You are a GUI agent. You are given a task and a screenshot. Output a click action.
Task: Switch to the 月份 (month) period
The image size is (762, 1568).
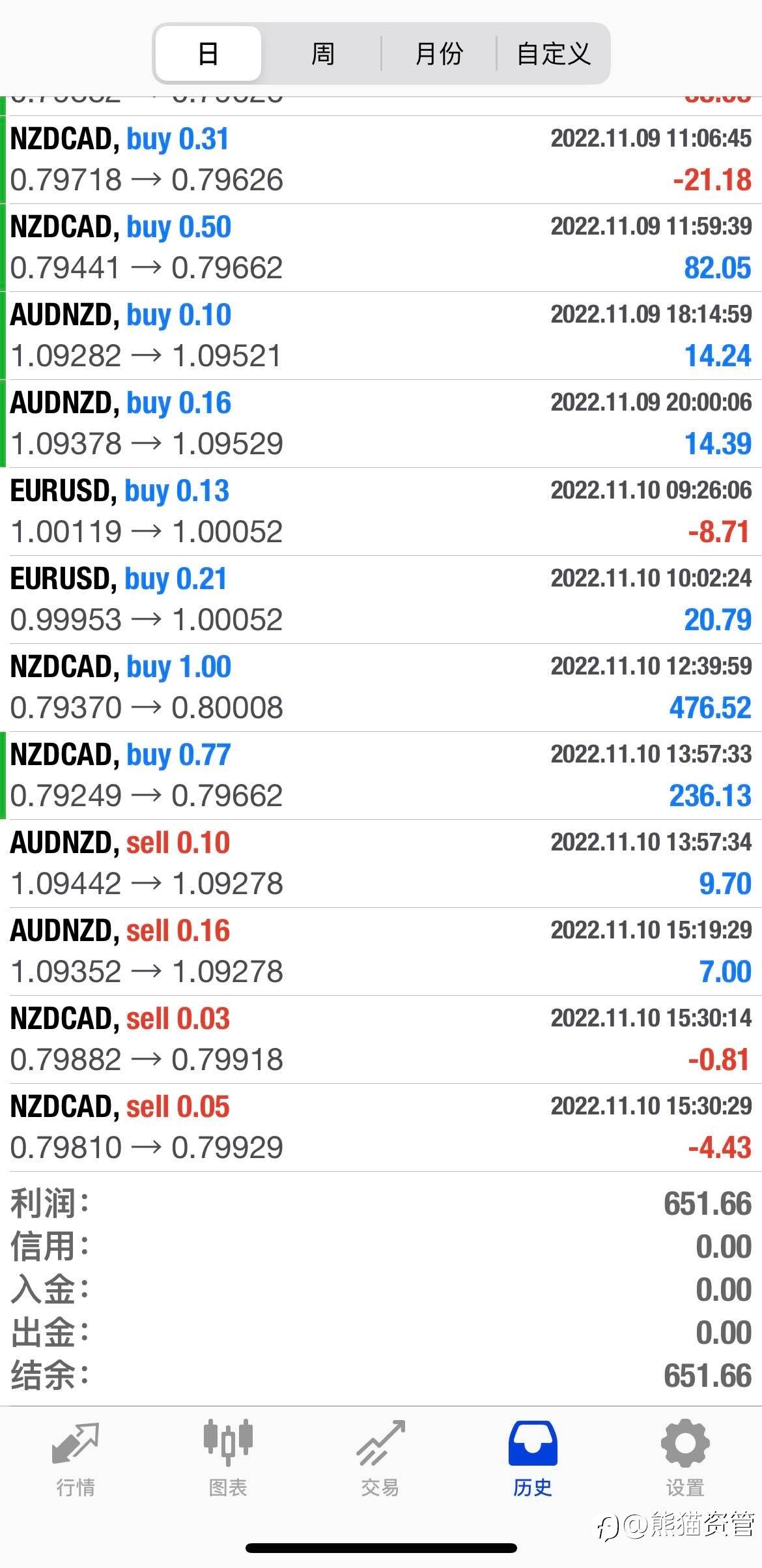click(x=438, y=53)
